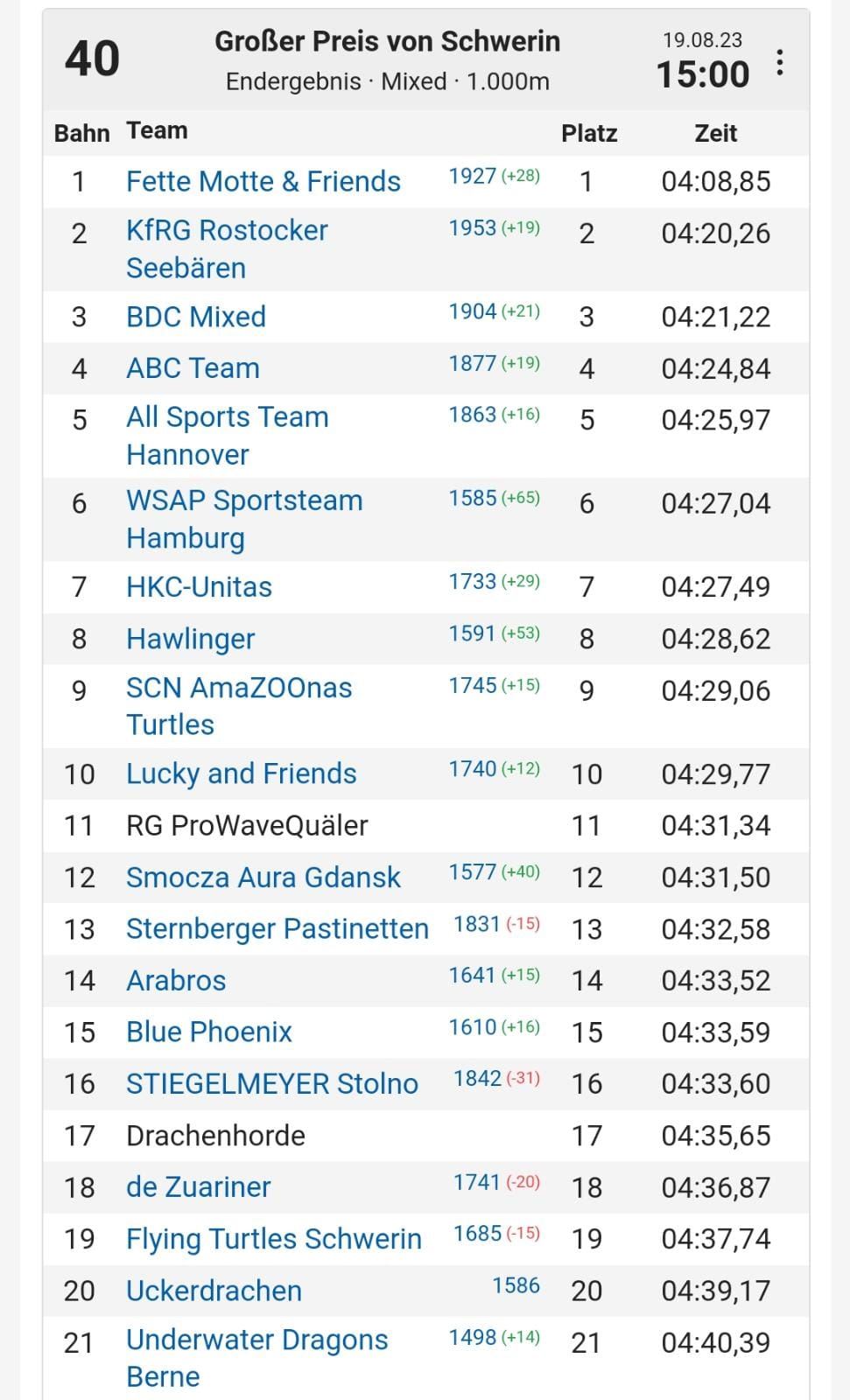The height and width of the screenshot is (1400, 850).
Task: Open SCN AmaZOOnas Turtles page
Action: [239, 706]
